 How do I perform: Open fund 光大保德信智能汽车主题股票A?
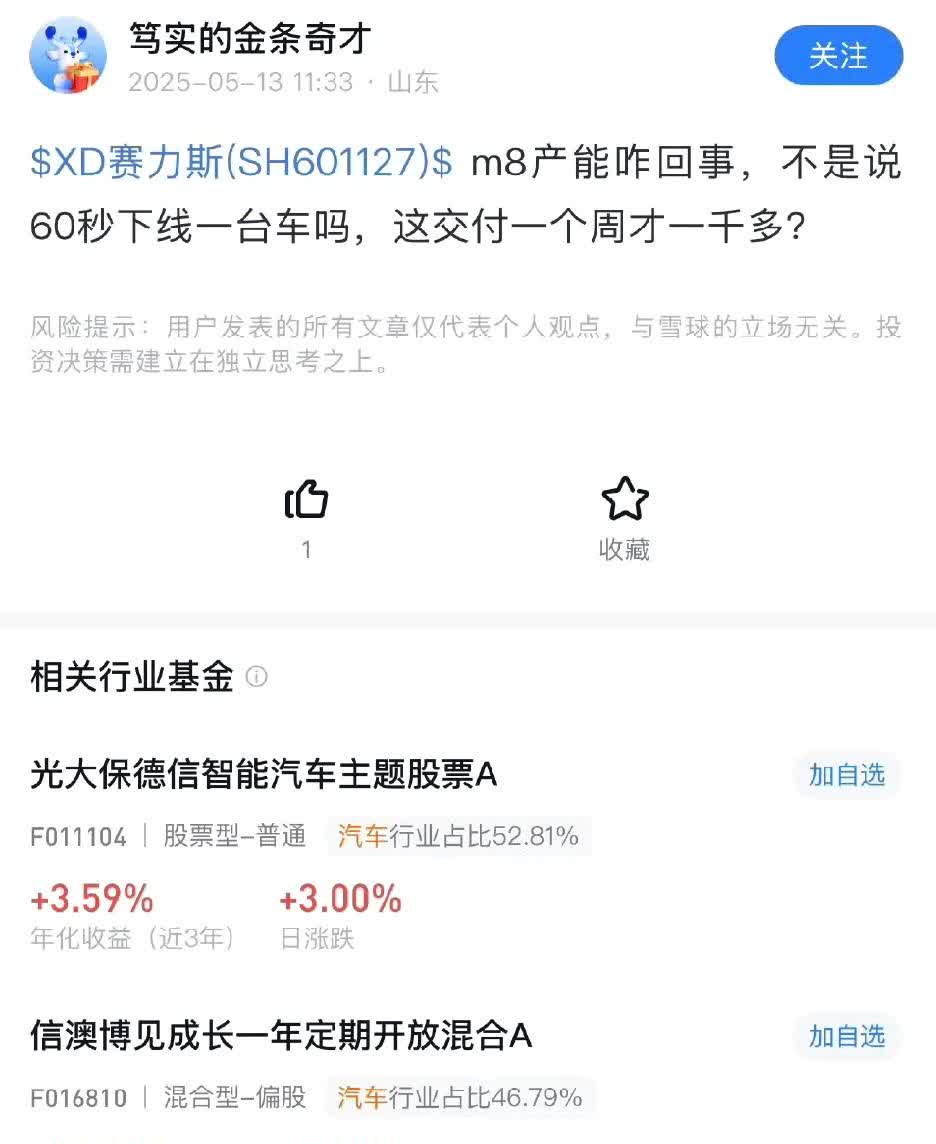[264, 775]
